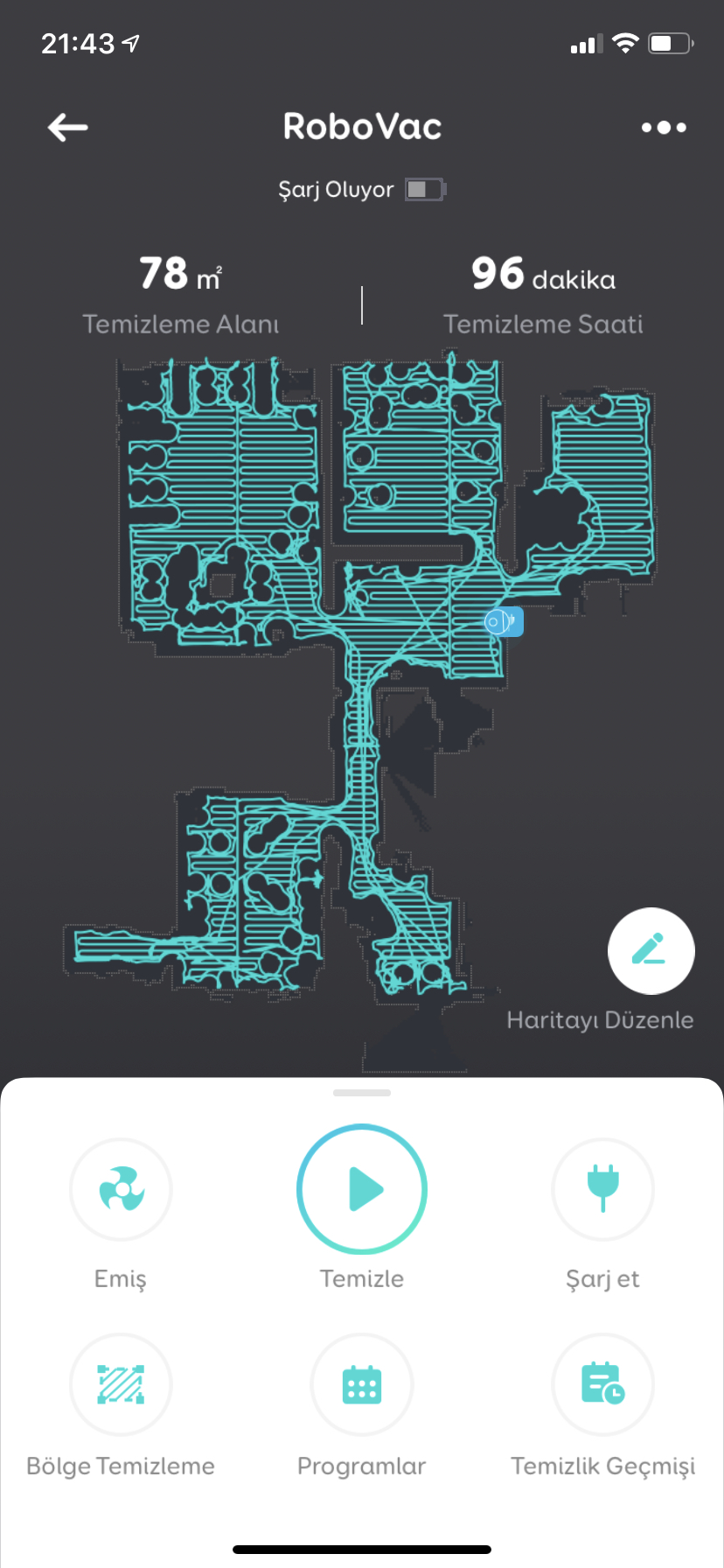The image size is (724, 1568).
Task: Start cleaning with the Temizle button
Action: tap(362, 1189)
